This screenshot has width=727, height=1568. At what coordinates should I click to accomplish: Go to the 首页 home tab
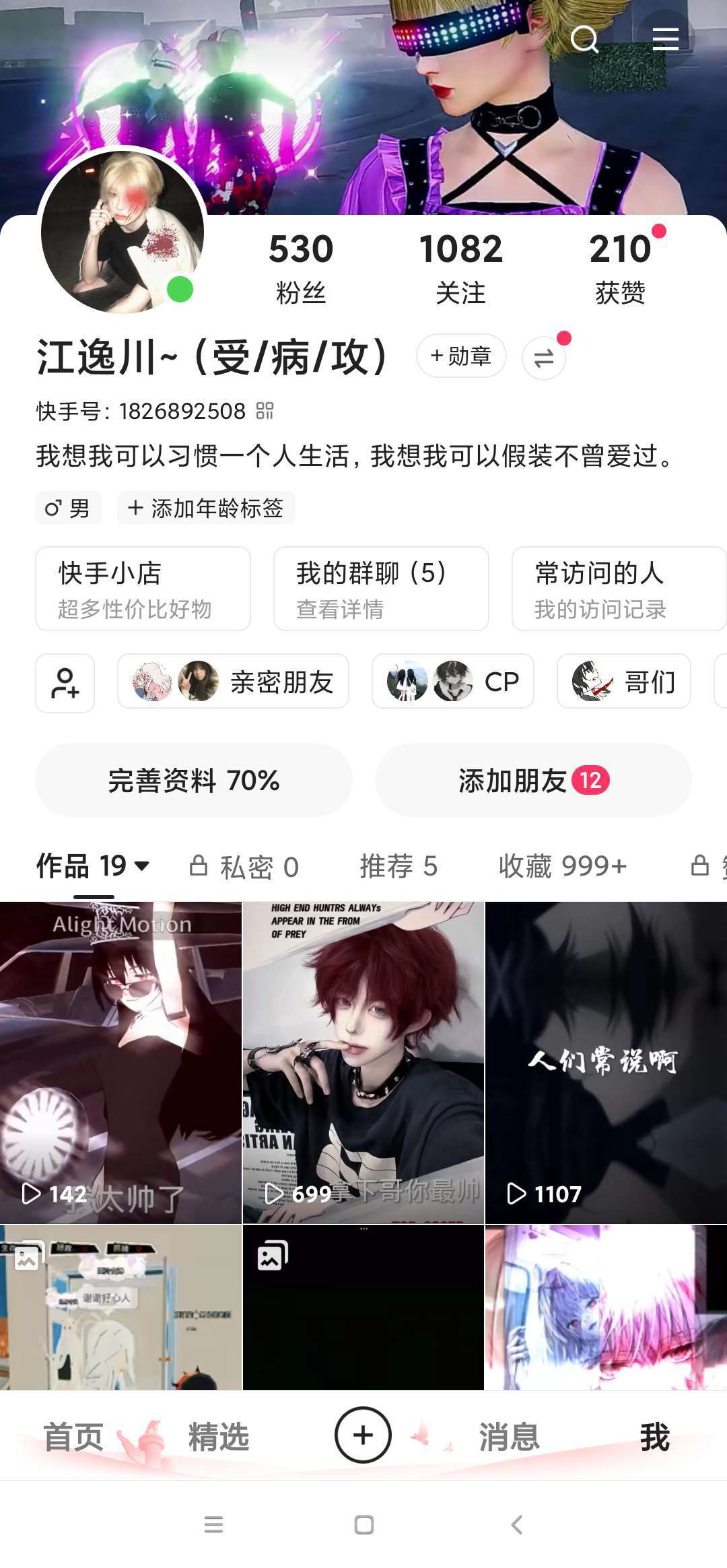tap(73, 1437)
